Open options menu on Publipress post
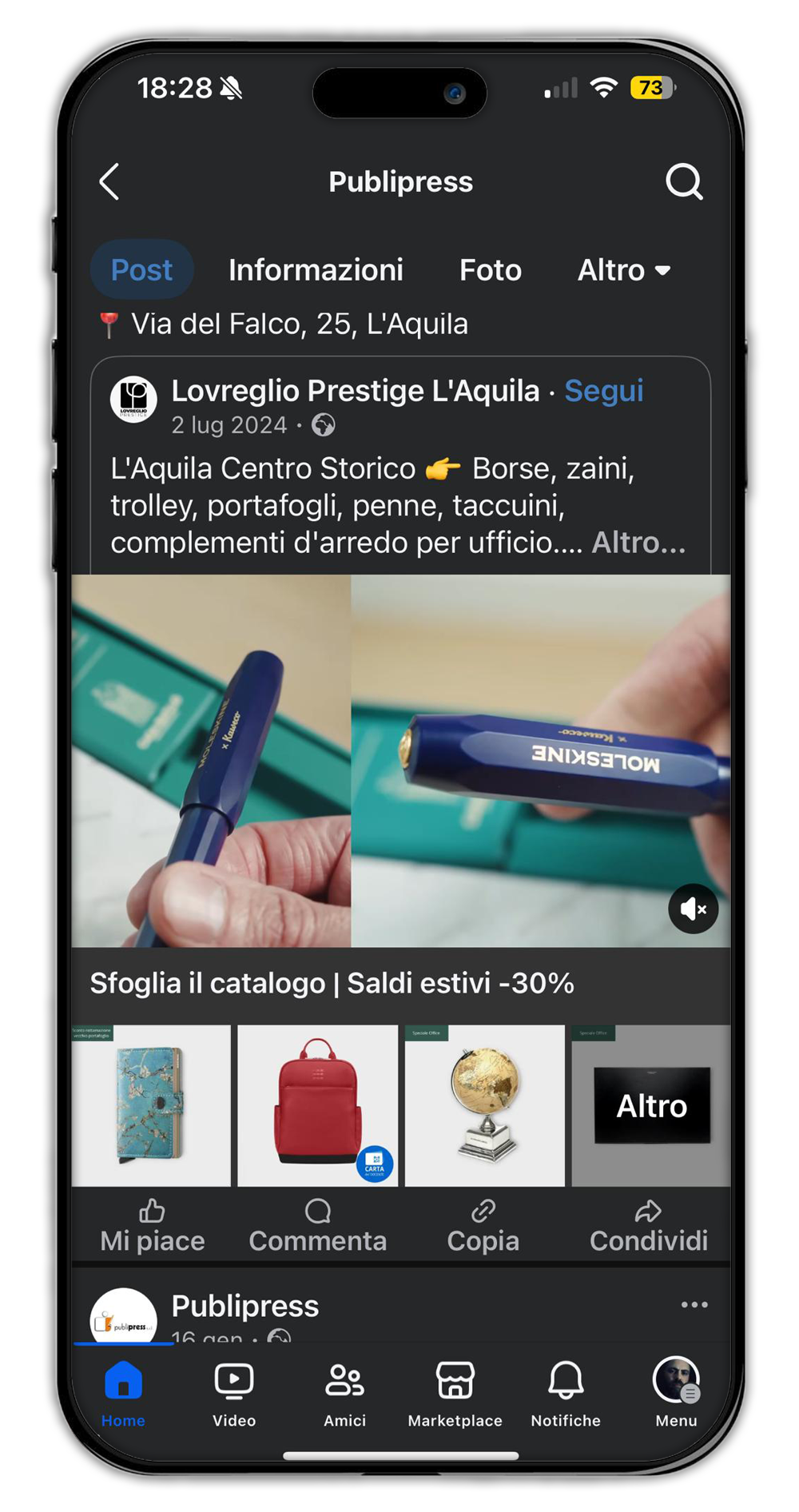 coord(694,1305)
